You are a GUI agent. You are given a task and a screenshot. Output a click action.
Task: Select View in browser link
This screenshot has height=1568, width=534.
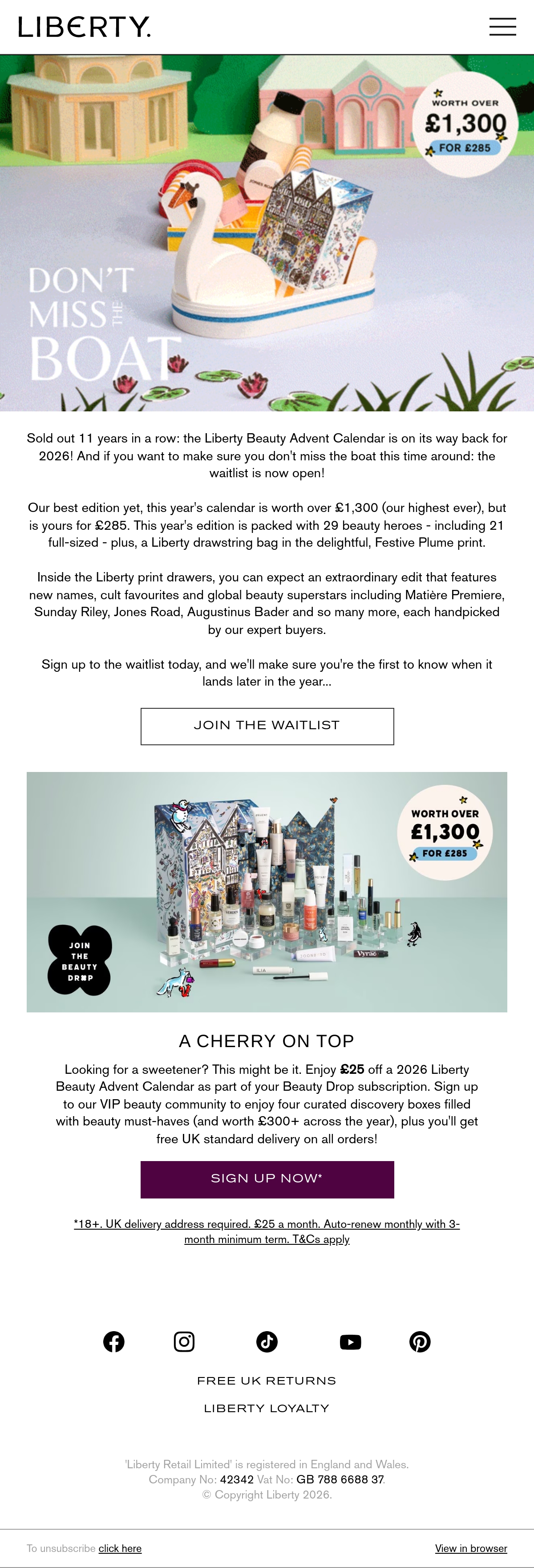pos(471,1548)
